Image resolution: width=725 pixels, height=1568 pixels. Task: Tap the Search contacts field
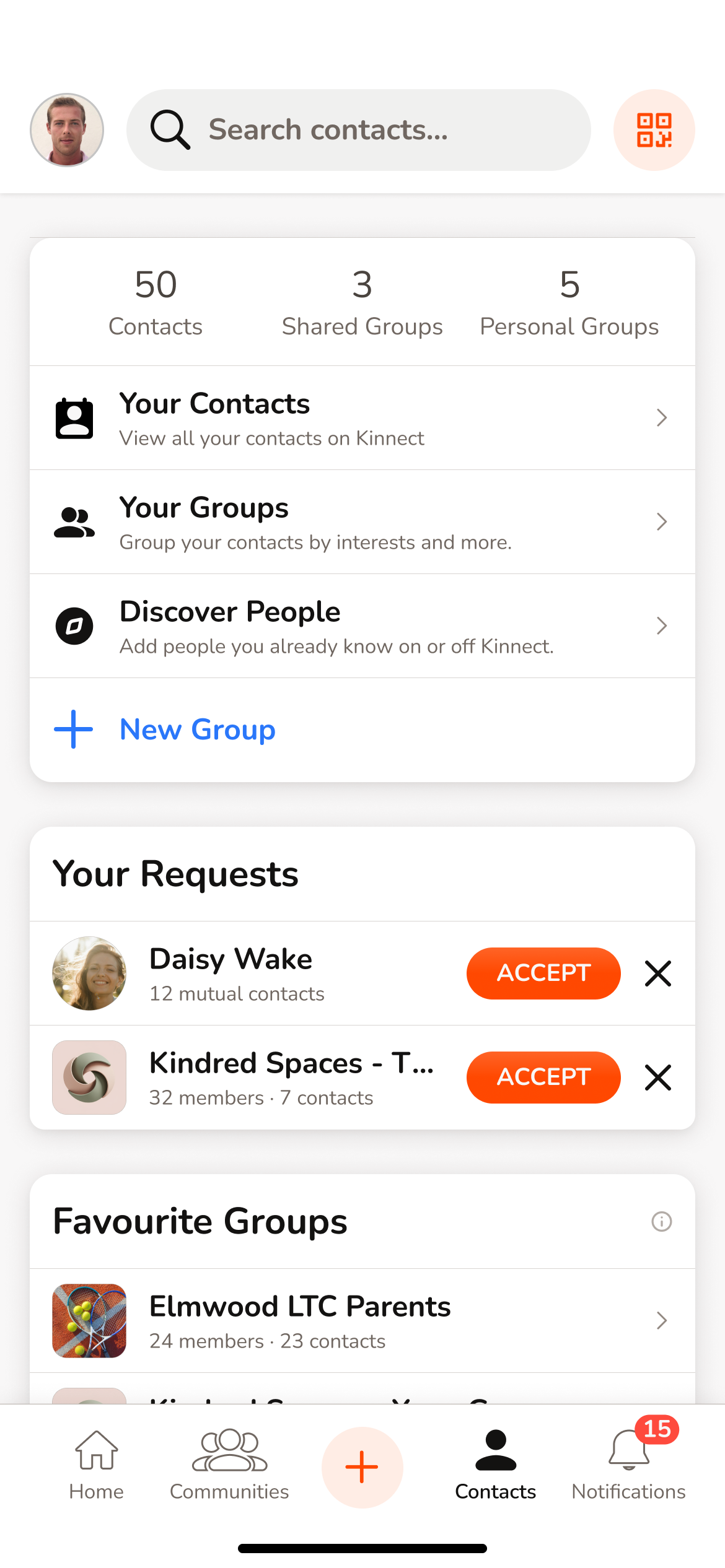coord(358,130)
